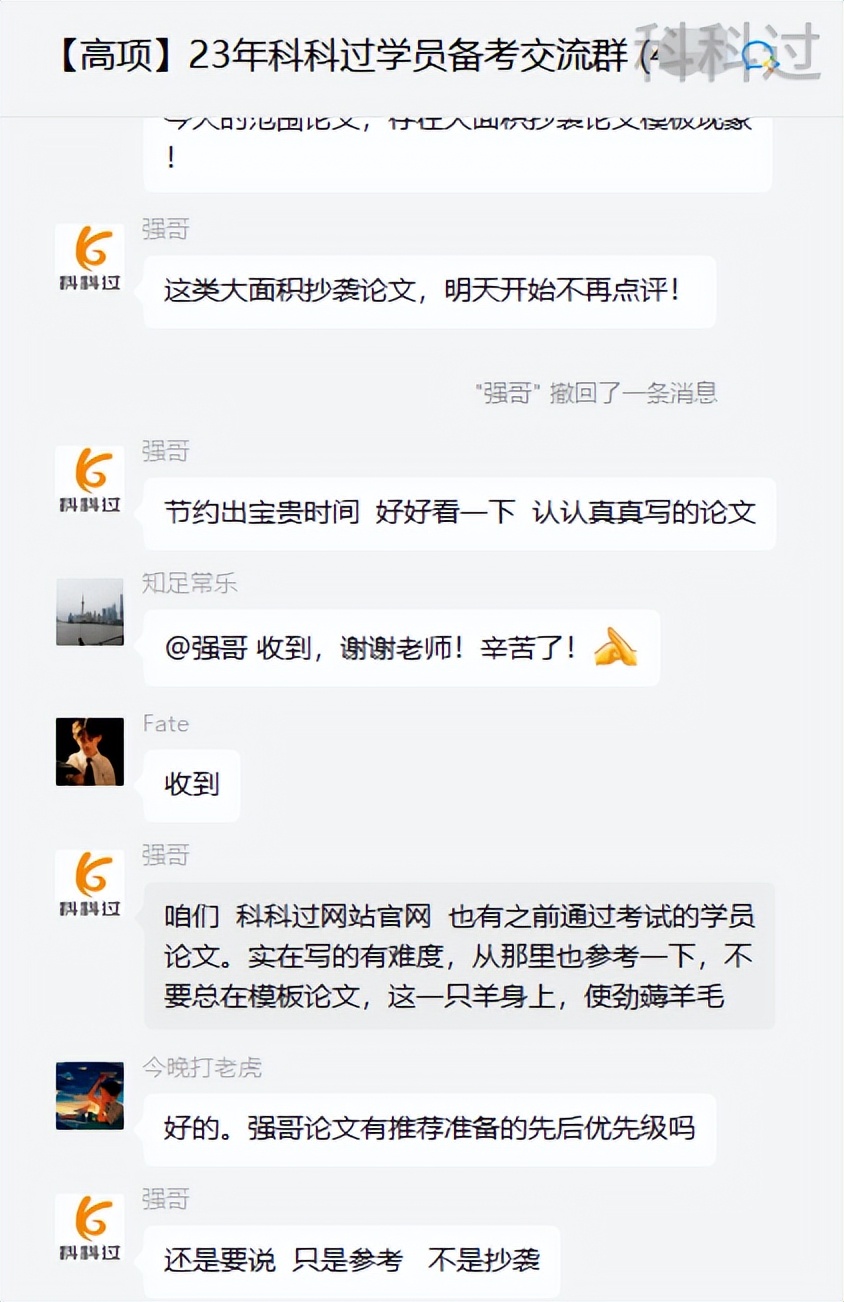The image size is (844, 1302).
Task: Click 强哥's 科科过 logo avatar at top
Action: [x=89, y=257]
